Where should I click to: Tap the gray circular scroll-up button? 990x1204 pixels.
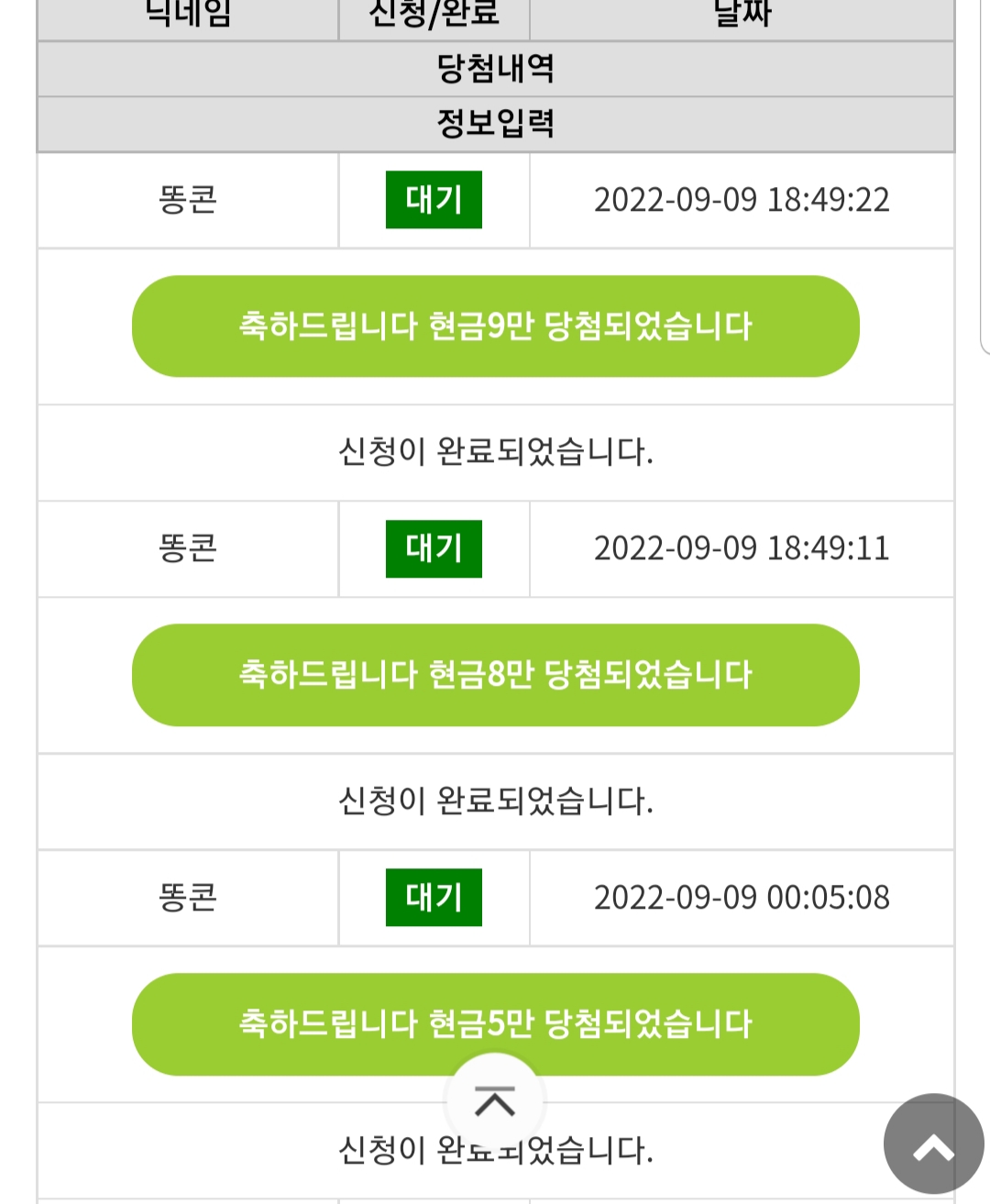[933, 1144]
